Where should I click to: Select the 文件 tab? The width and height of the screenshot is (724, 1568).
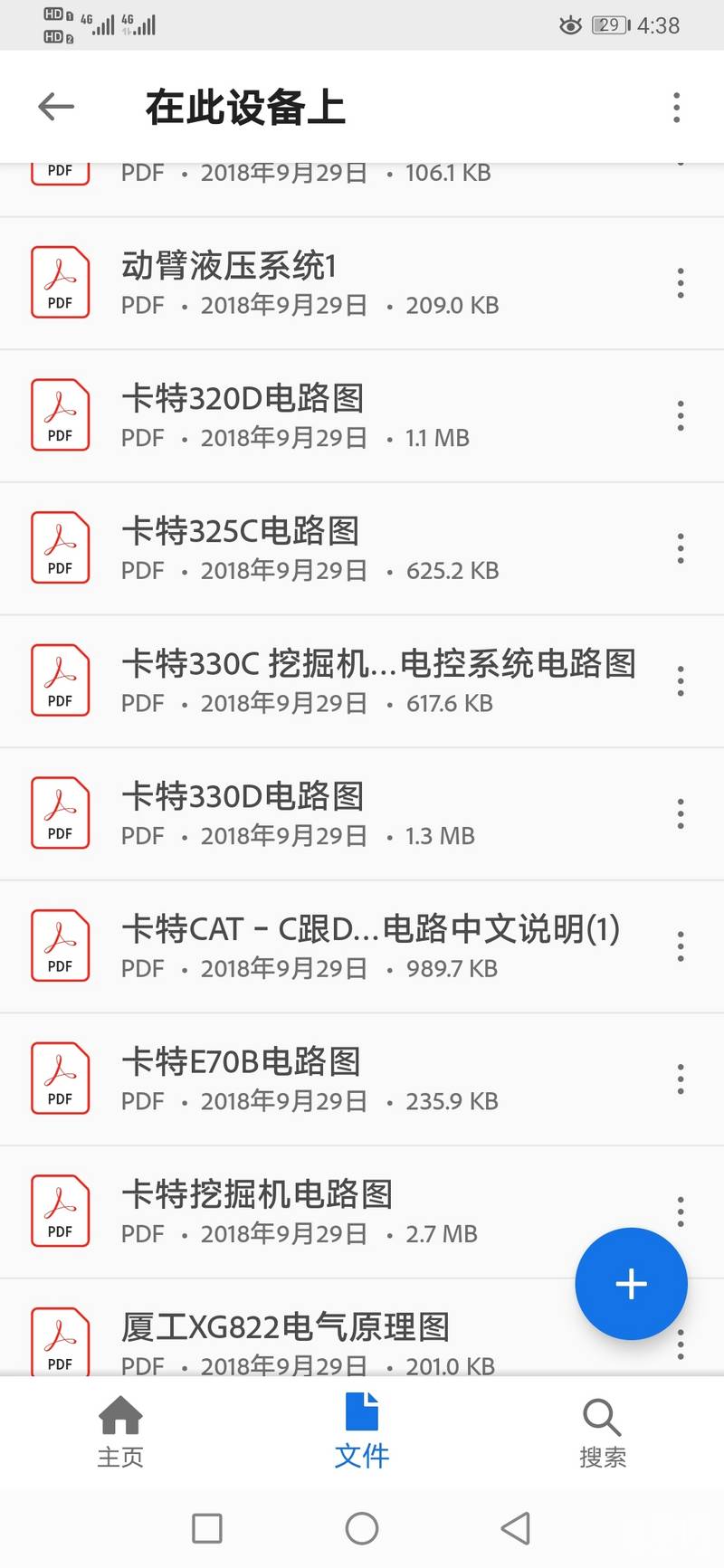click(362, 1432)
